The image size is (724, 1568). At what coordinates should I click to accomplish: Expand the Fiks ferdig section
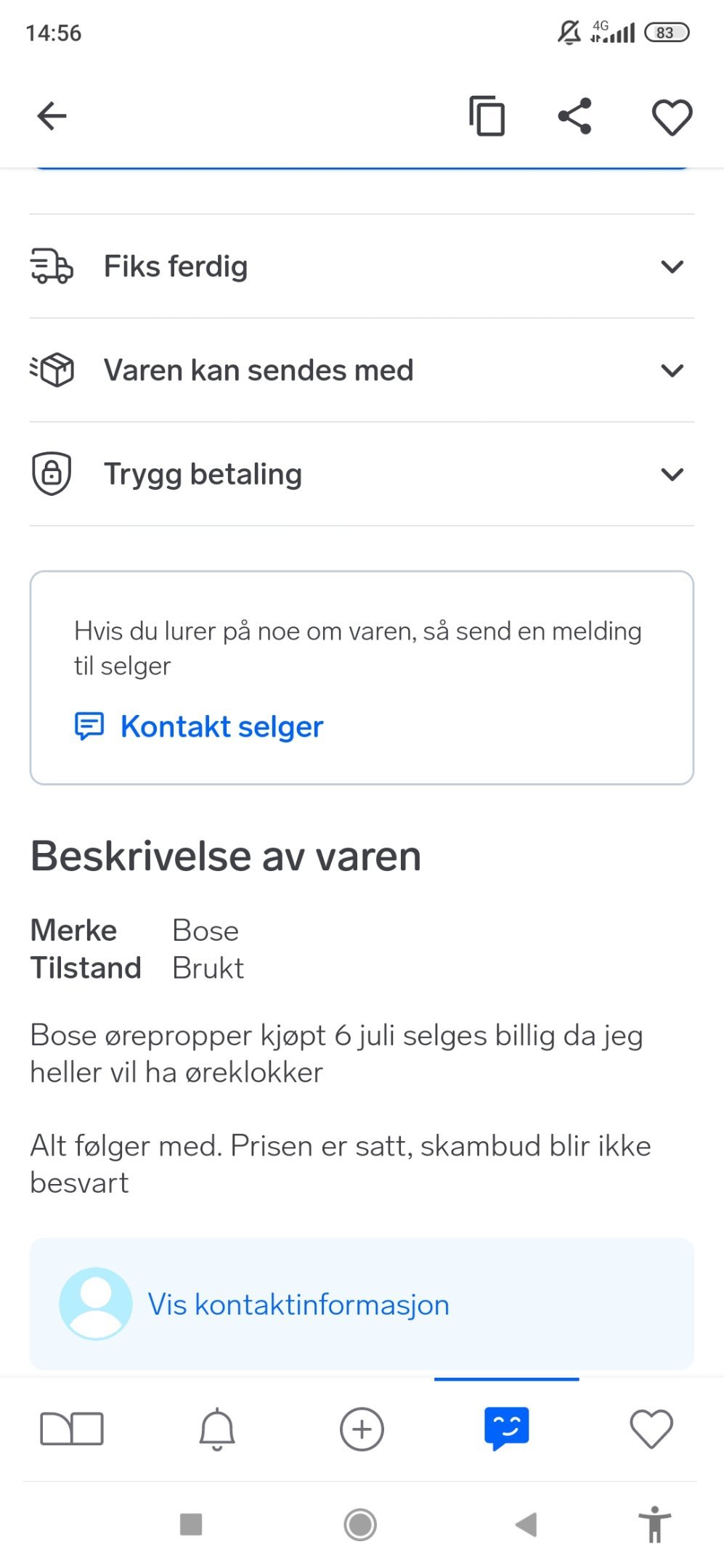click(x=362, y=266)
